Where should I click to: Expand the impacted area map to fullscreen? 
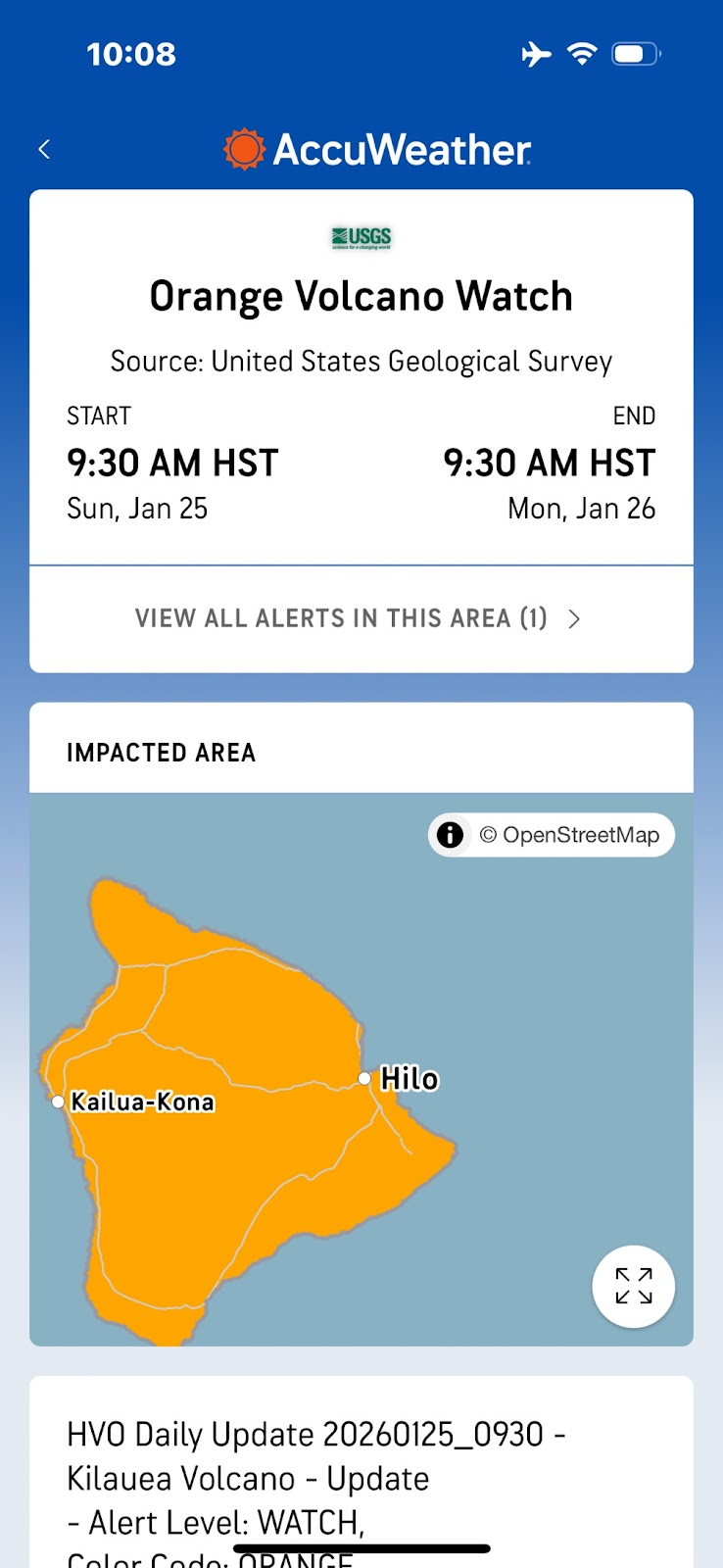pos(634,1286)
